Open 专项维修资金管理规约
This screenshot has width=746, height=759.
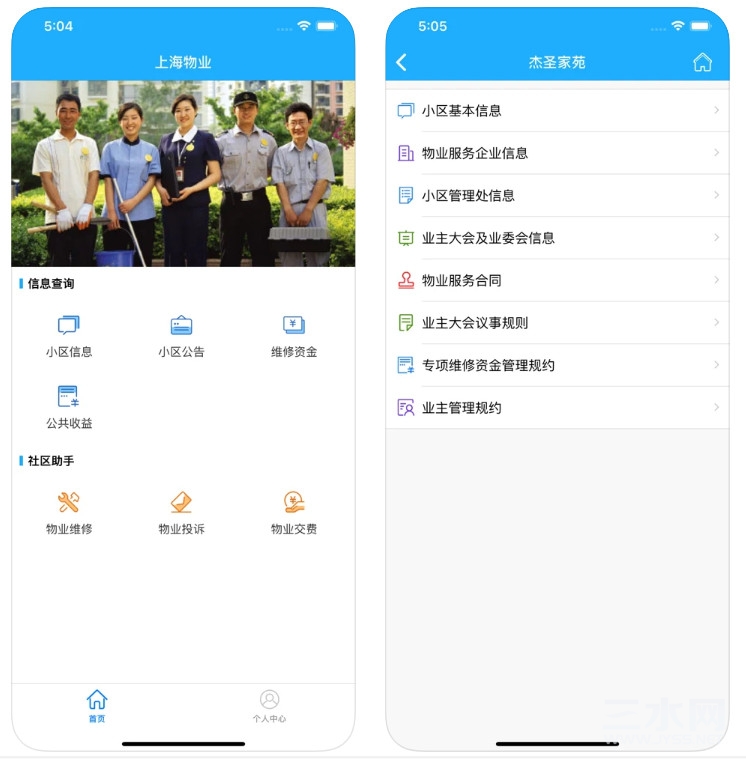point(557,366)
